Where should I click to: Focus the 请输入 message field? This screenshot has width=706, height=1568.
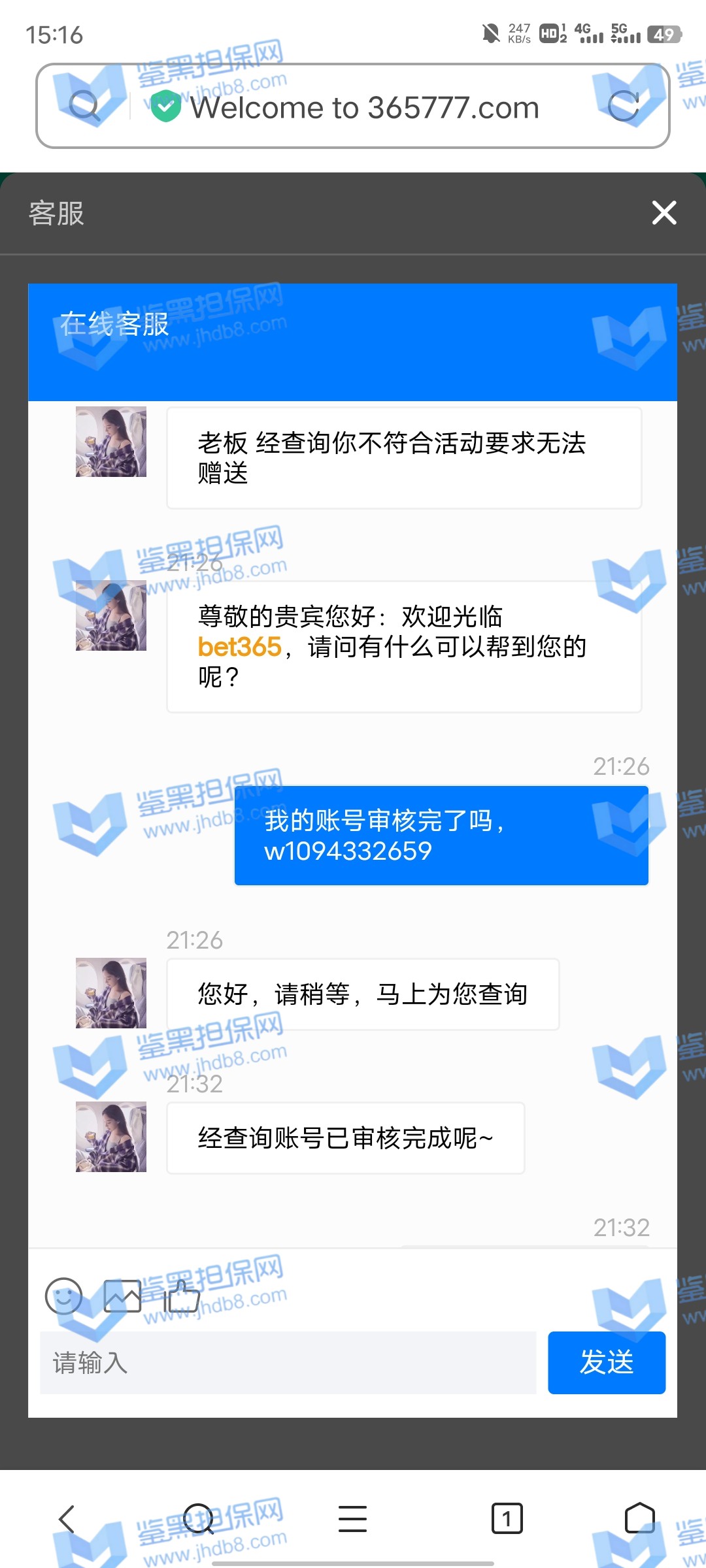(x=288, y=1363)
